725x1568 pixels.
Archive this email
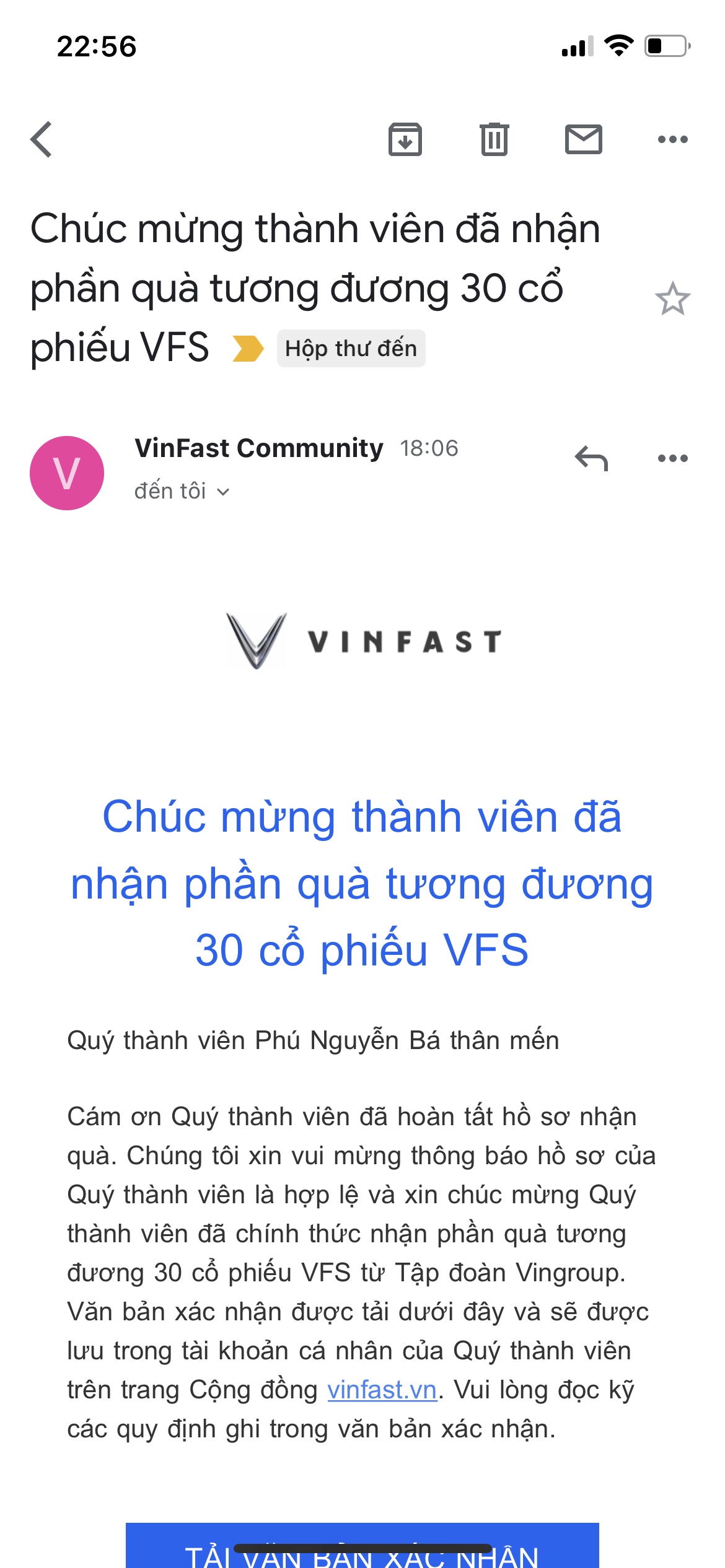point(405,139)
